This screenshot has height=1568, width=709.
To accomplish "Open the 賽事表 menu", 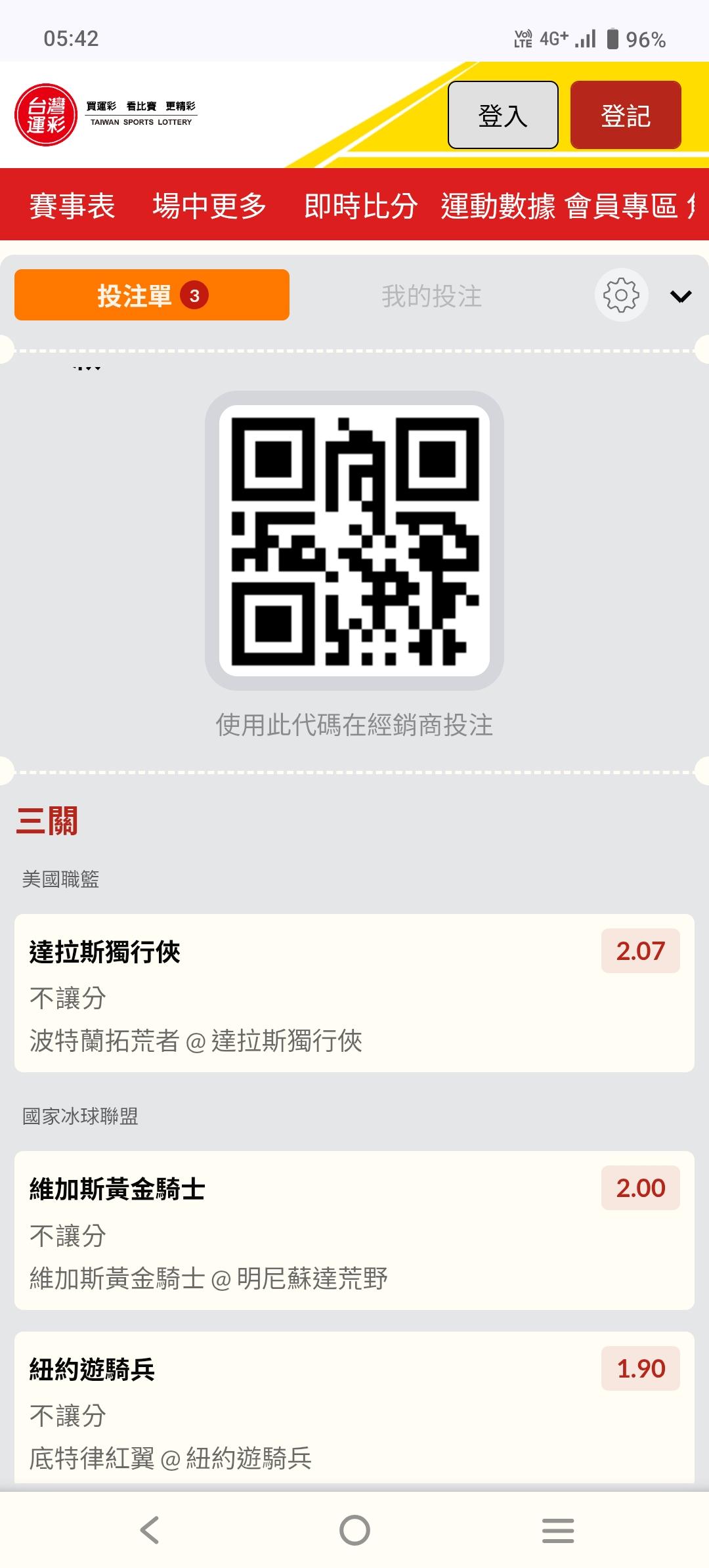I will pyautogui.click(x=72, y=206).
